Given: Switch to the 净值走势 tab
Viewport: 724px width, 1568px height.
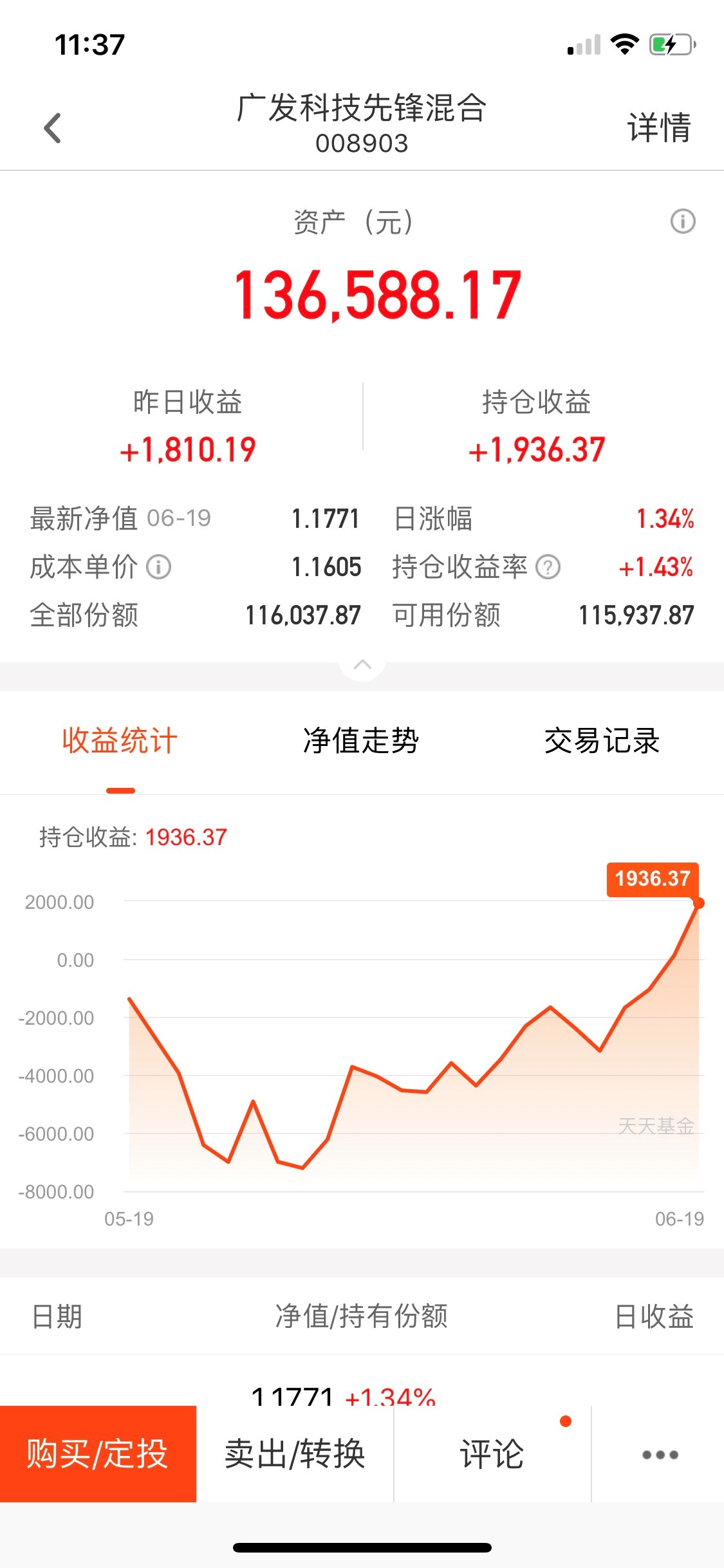Looking at the screenshot, I should pyautogui.click(x=361, y=740).
